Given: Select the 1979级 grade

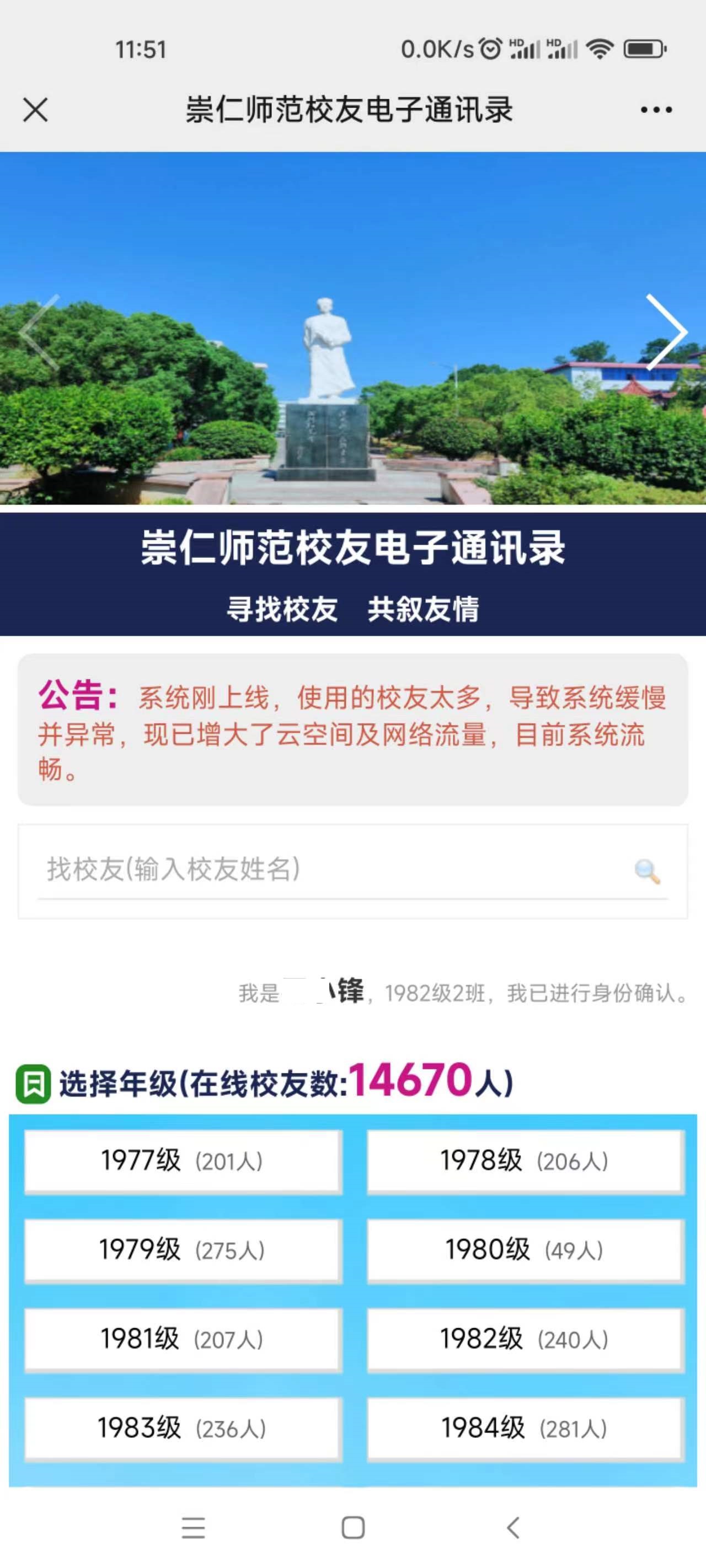Looking at the screenshot, I should coord(183,1250).
